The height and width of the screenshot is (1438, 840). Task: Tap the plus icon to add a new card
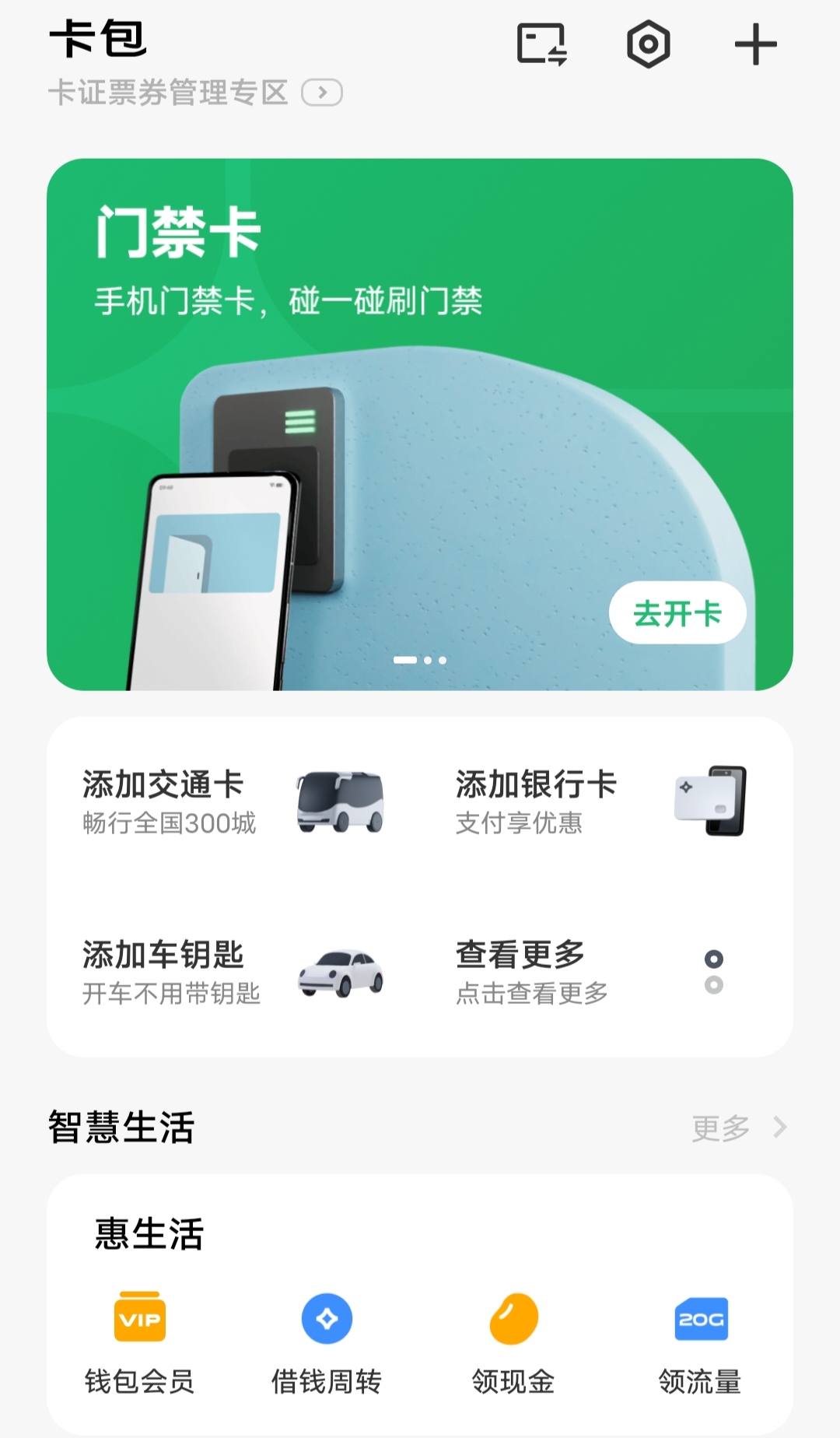[x=755, y=45]
